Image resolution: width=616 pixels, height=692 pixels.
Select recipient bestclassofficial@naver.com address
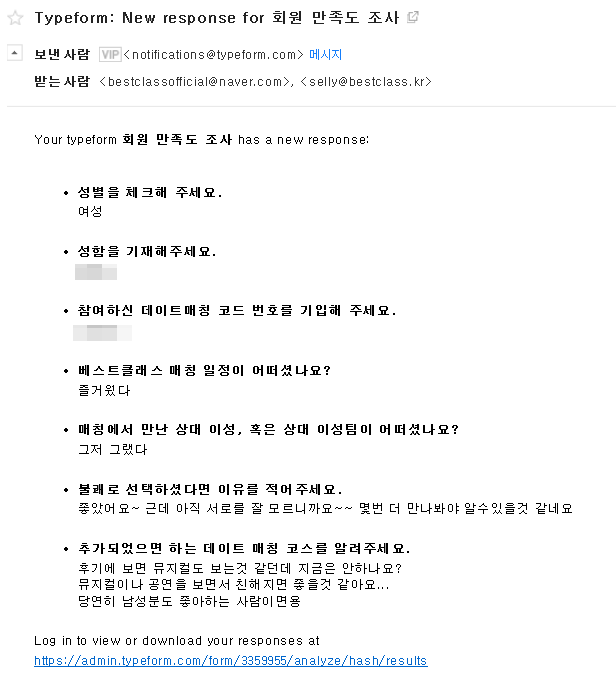(x=194, y=81)
